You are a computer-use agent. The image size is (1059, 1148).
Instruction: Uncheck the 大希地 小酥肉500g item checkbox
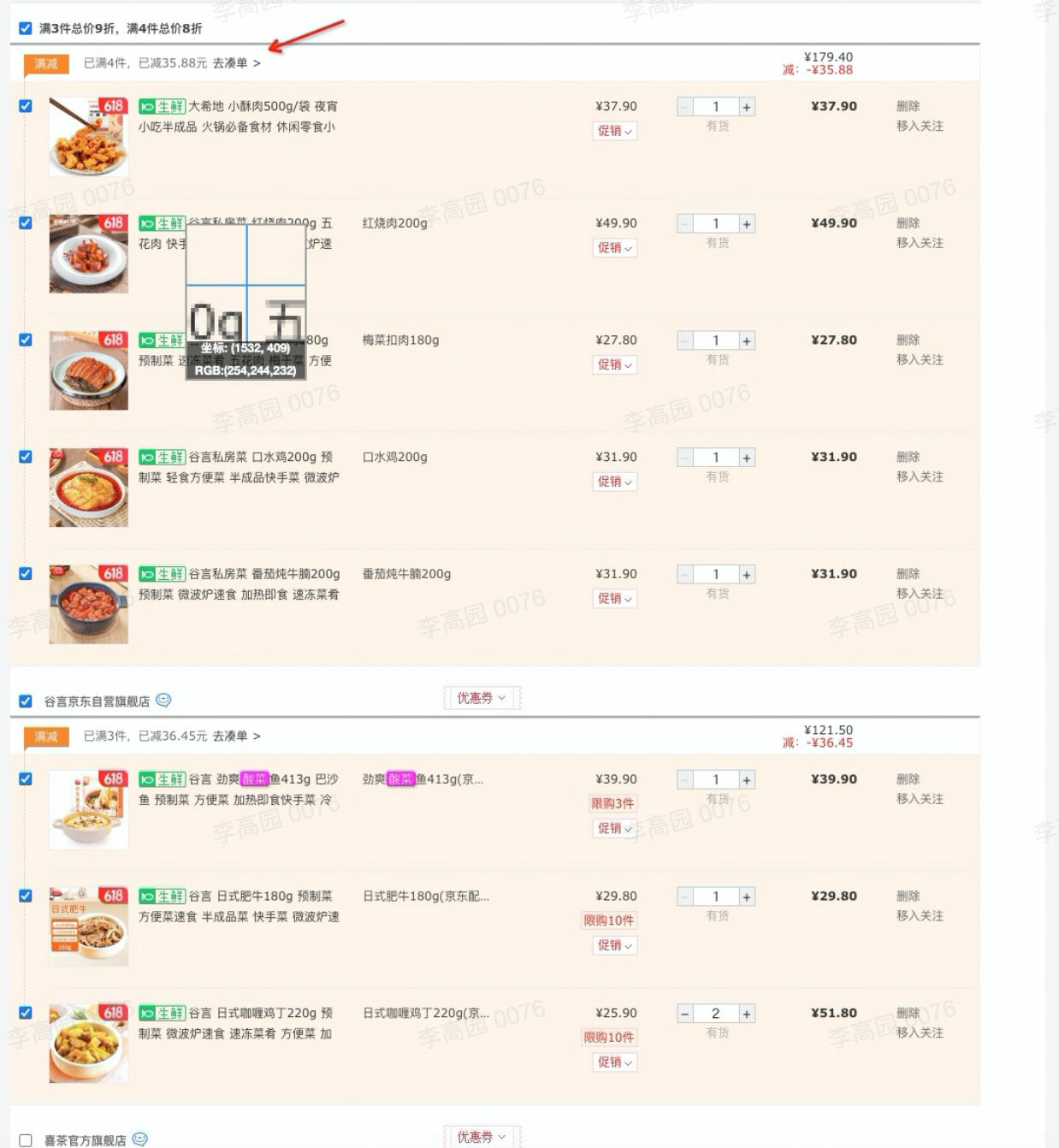tap(26, 106)
